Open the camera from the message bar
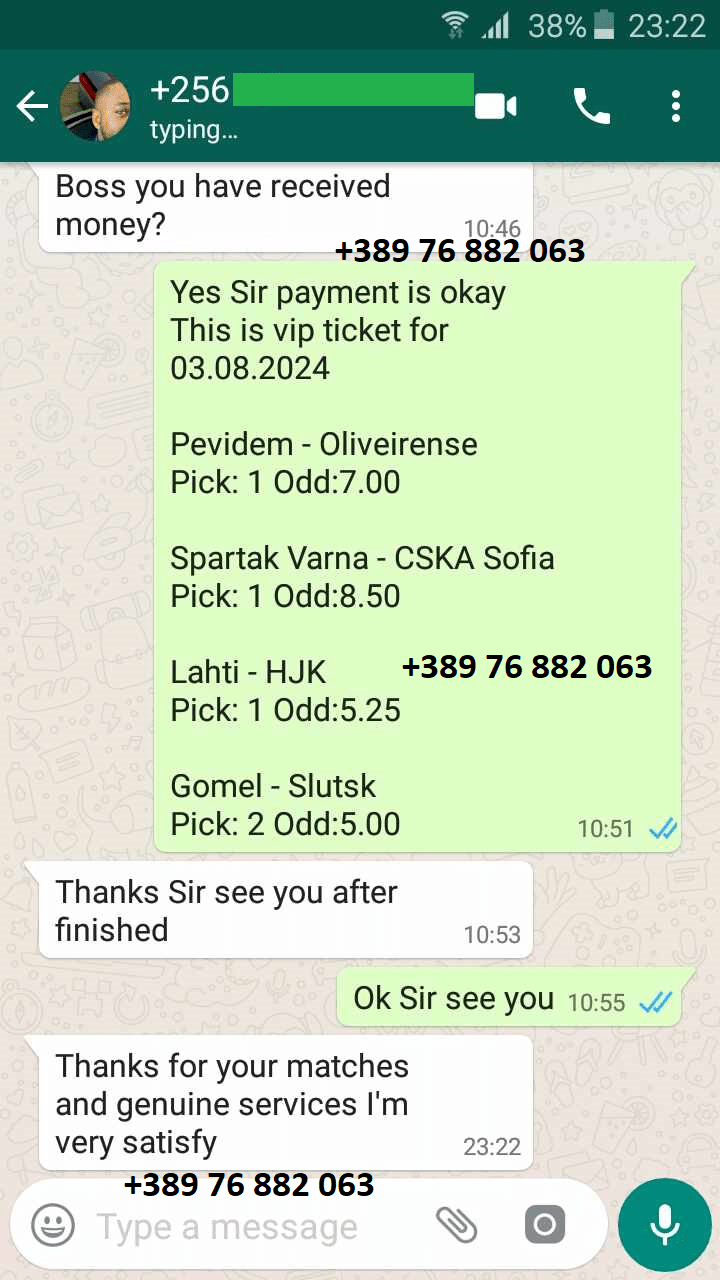The image size is (720, 1280). click(x=545, y=1225)
